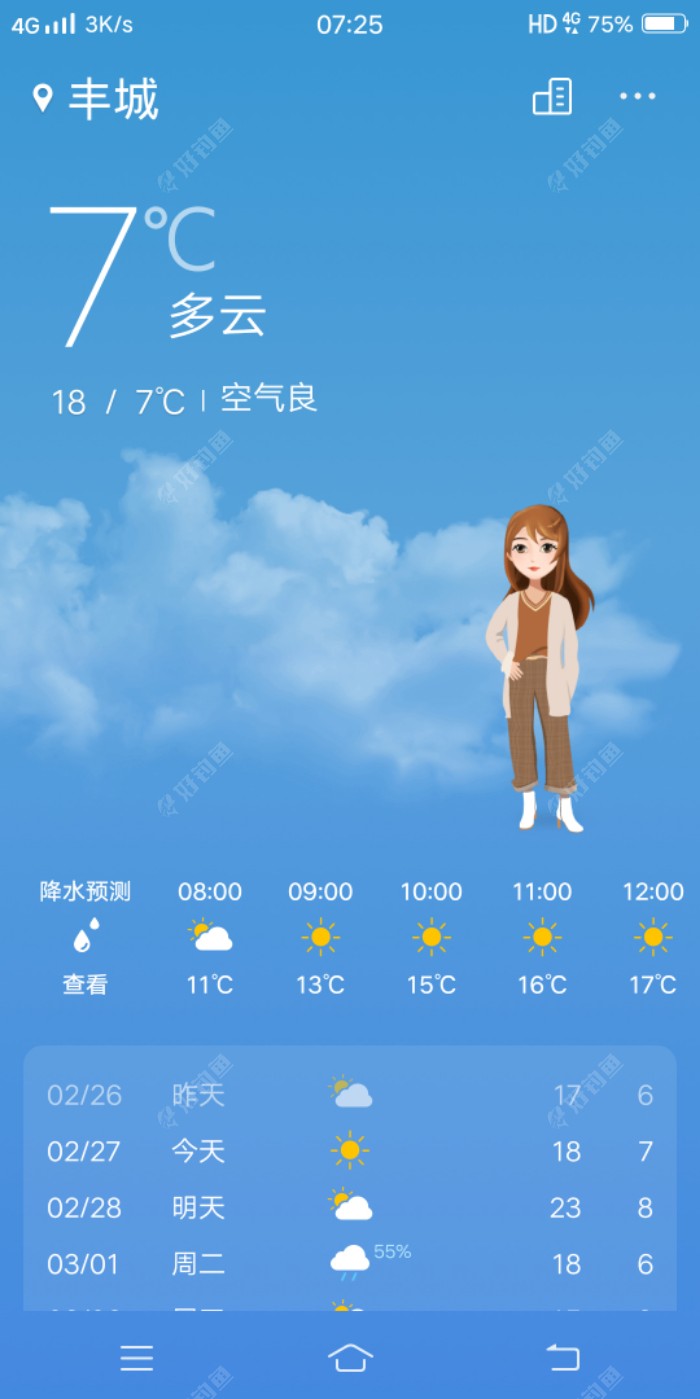Open the city management icon

(552, 97)
